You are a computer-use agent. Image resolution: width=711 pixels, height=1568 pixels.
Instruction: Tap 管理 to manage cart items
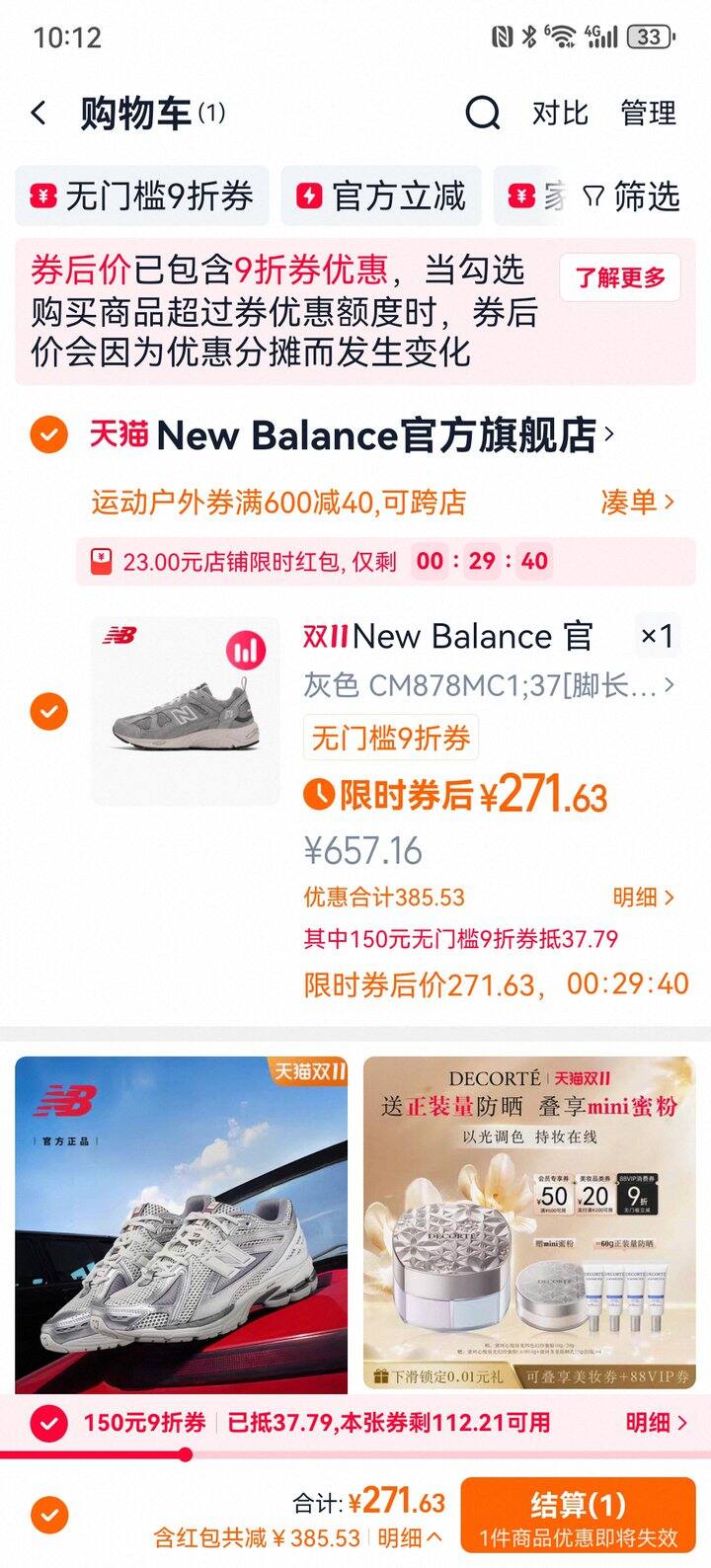pos(648,114)
